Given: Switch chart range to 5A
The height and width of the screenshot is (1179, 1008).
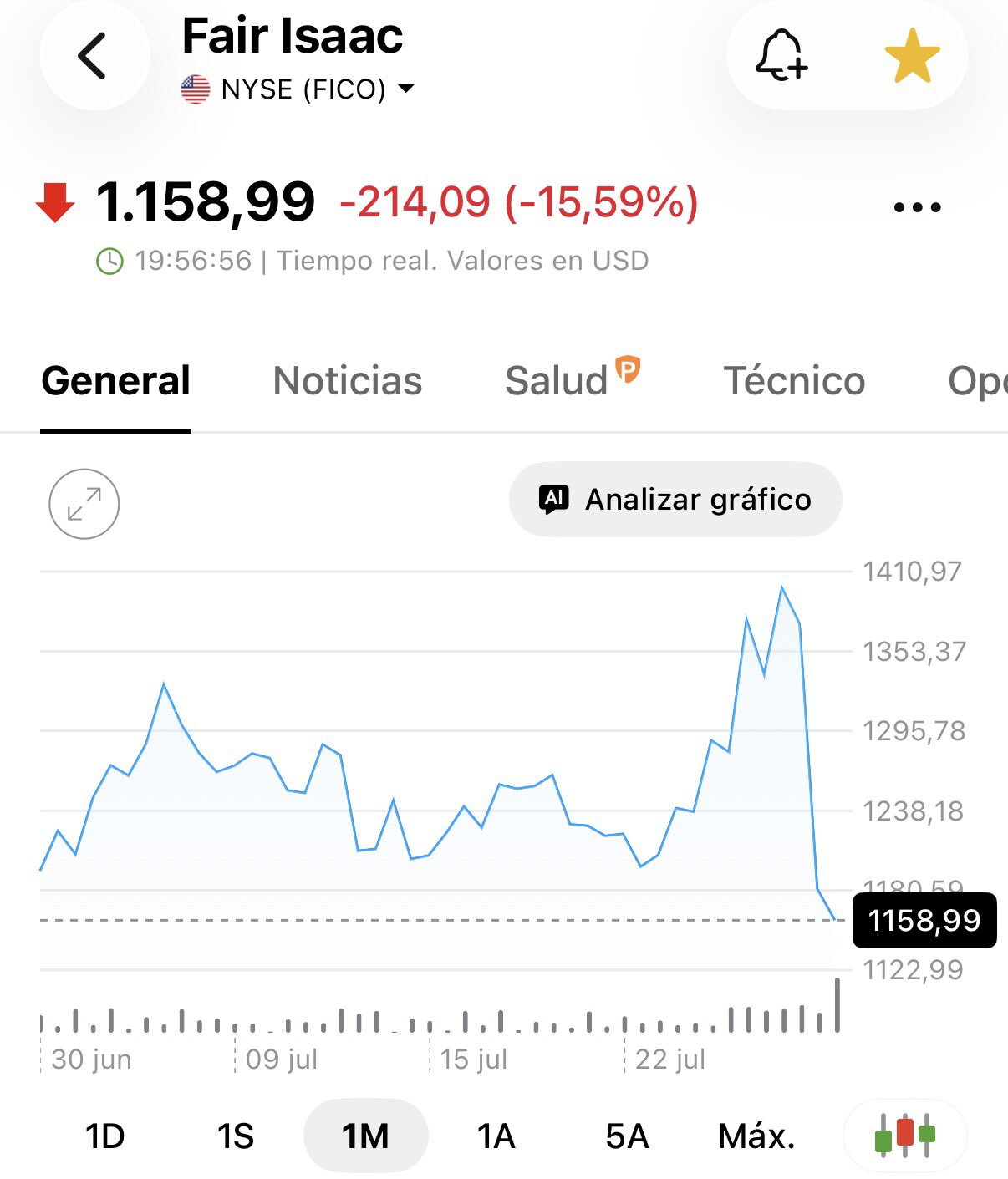Looking at the screenshot, I should [627, 1136].
